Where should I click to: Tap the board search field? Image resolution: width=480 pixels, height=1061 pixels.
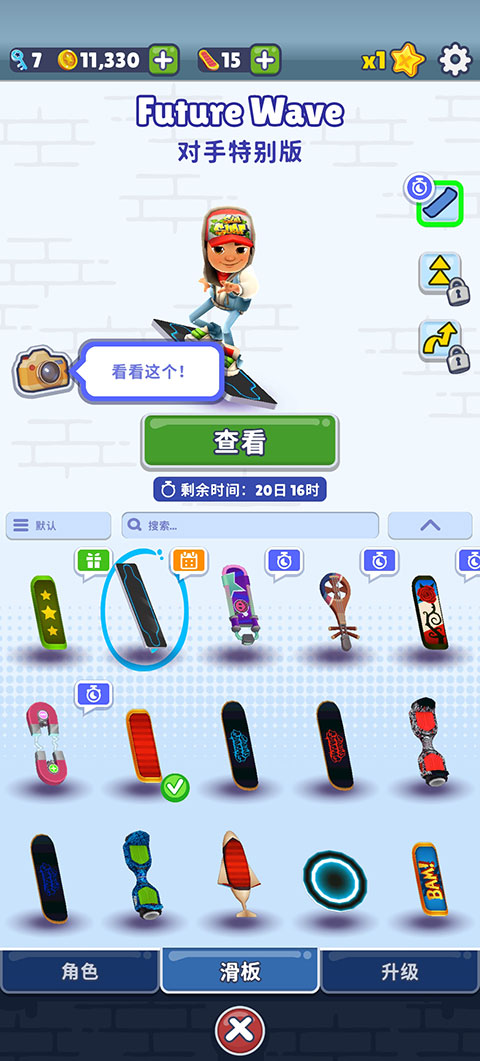pyautogui.click(x=250, y=525)
